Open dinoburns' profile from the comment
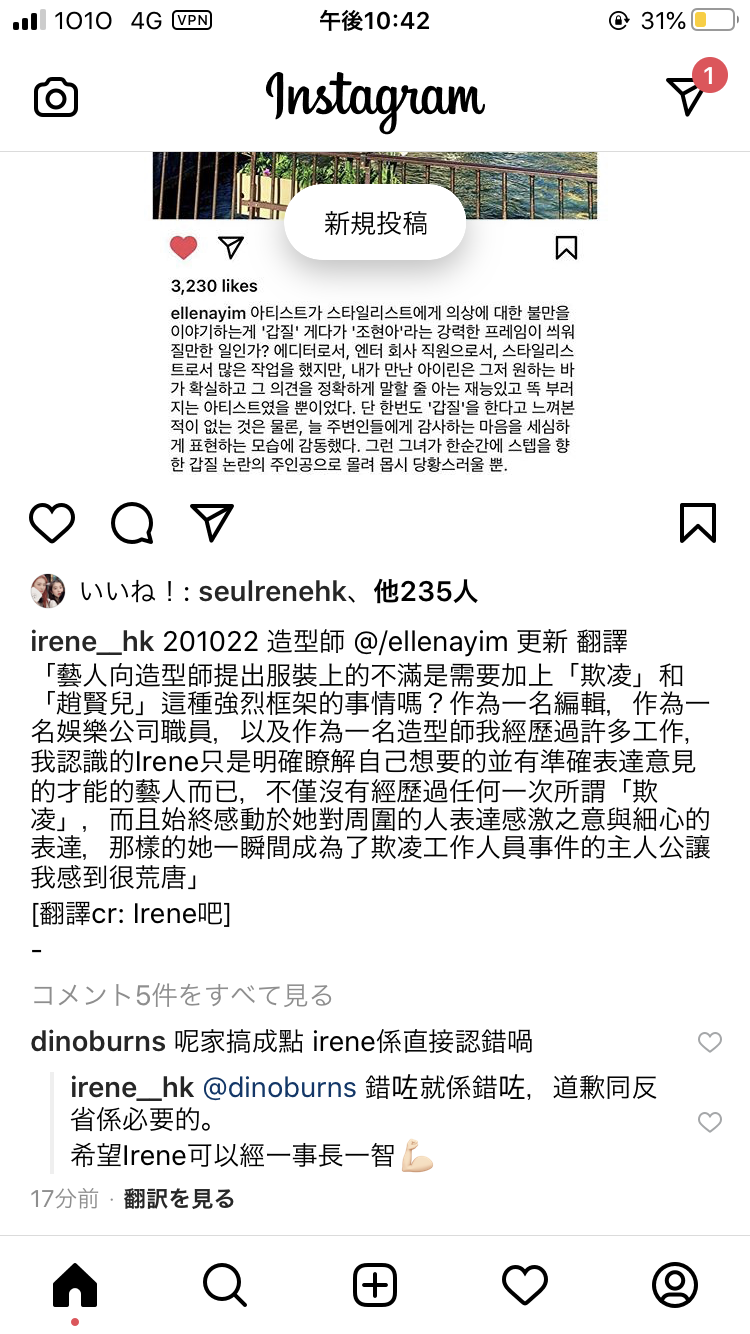Image resolution: width=750 pixels, height=1334 pixels. [98, 1041]
